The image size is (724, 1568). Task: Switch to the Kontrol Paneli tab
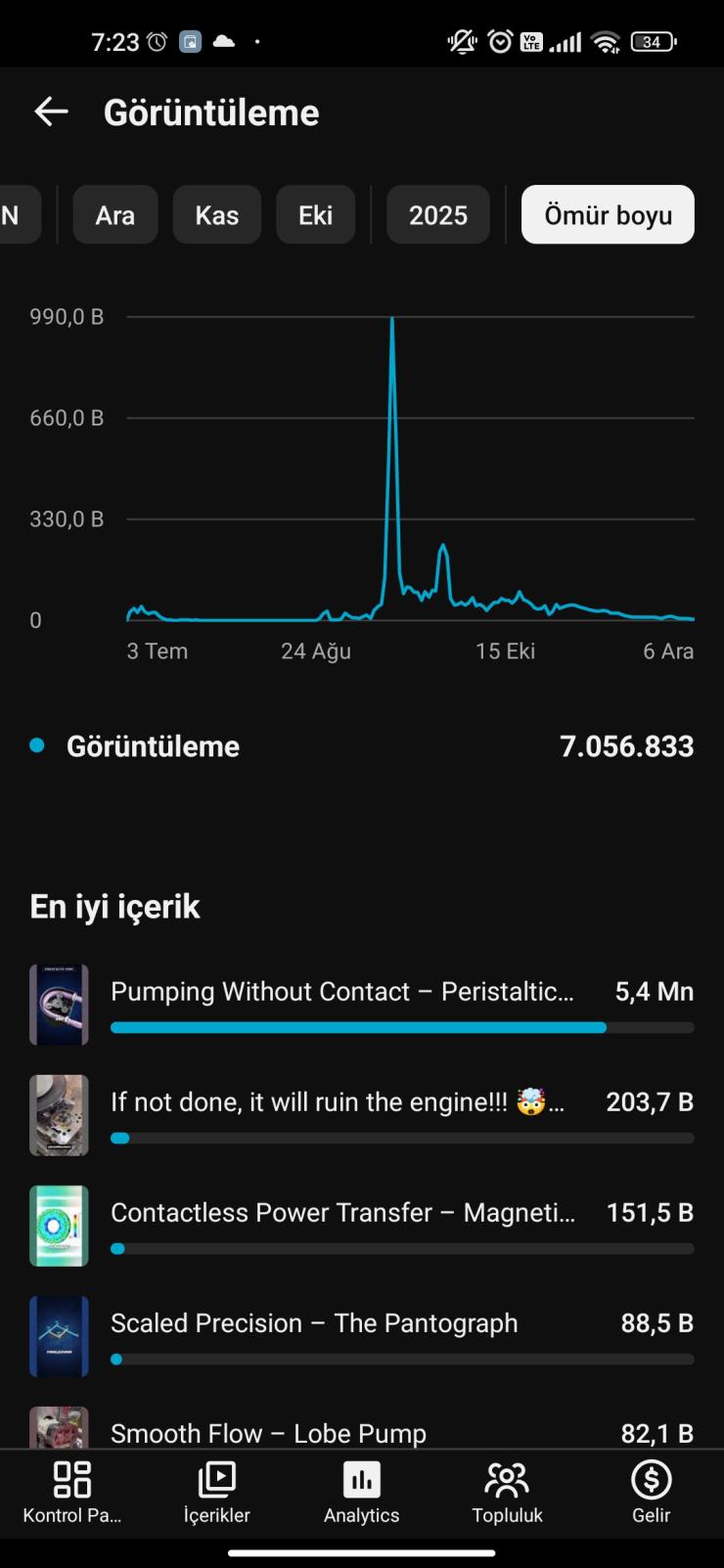pos(72,1493)
